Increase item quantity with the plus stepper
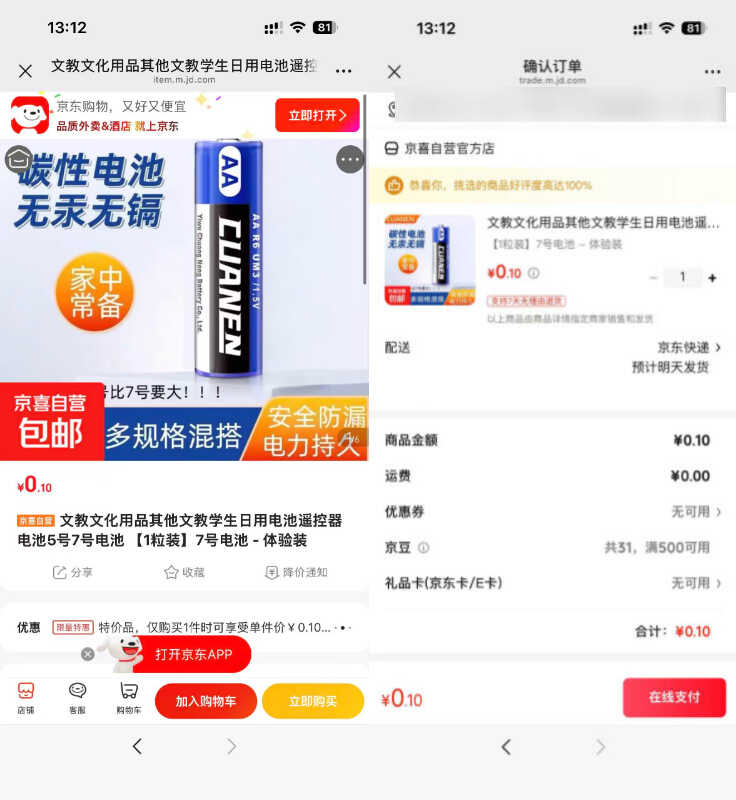 pos(712,277)
